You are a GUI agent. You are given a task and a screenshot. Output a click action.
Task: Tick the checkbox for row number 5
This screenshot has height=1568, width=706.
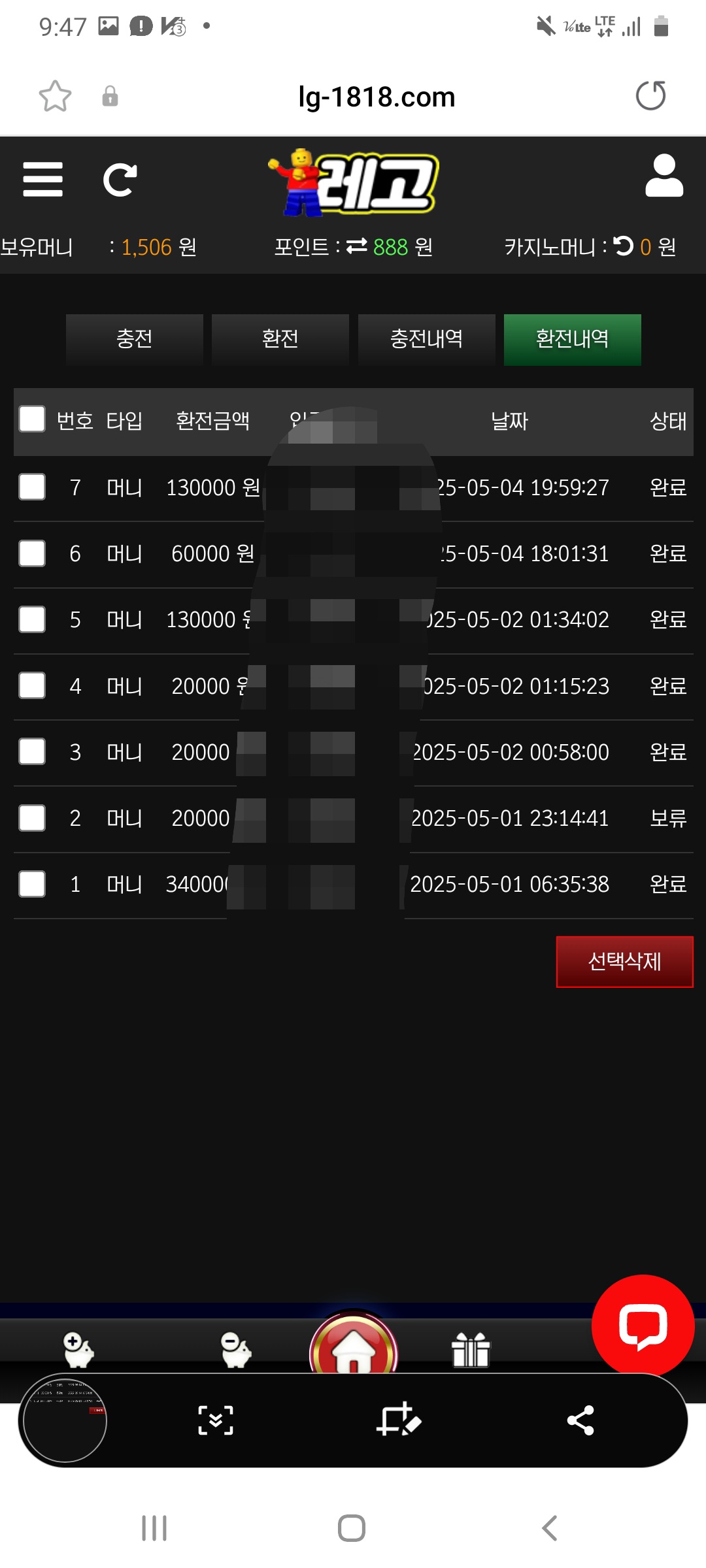[x=32, y=619]
